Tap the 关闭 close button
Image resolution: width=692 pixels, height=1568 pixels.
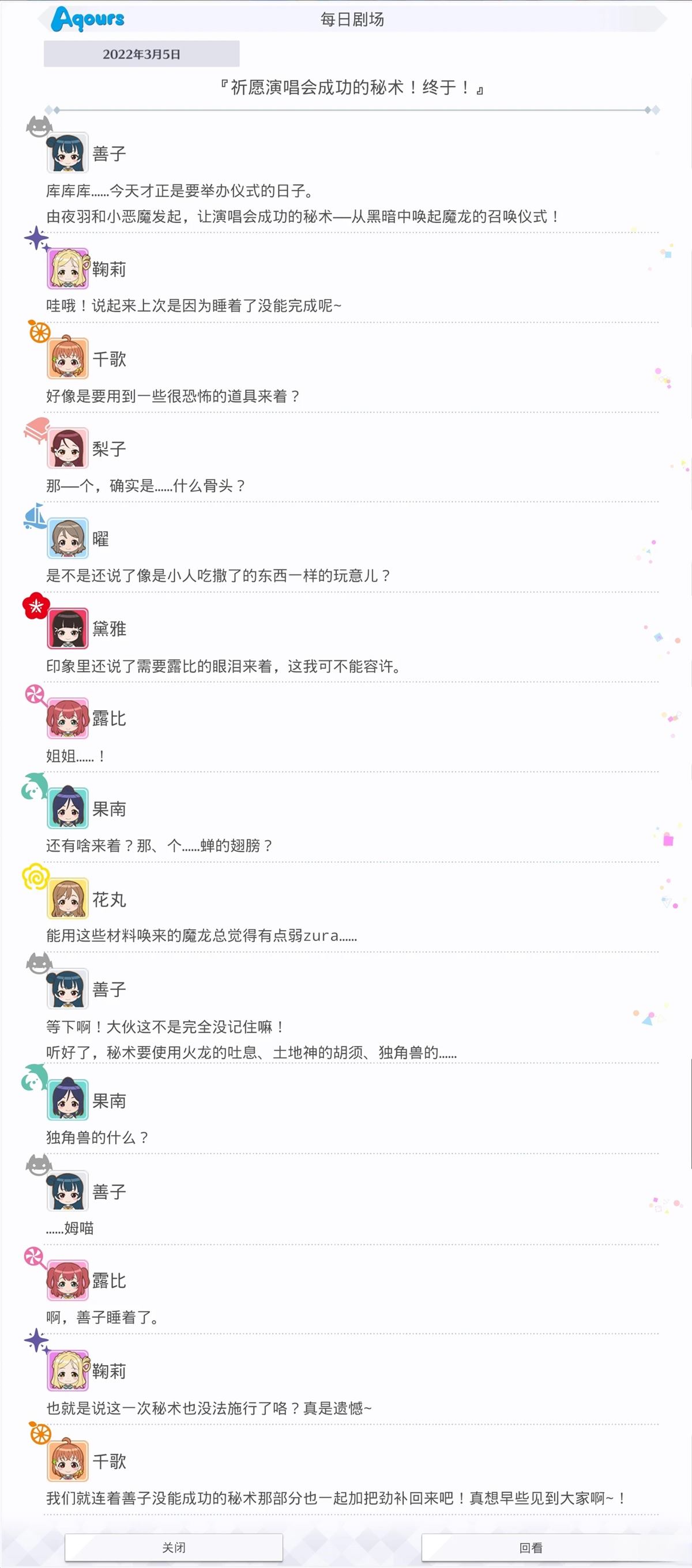tap(174, 1547)
